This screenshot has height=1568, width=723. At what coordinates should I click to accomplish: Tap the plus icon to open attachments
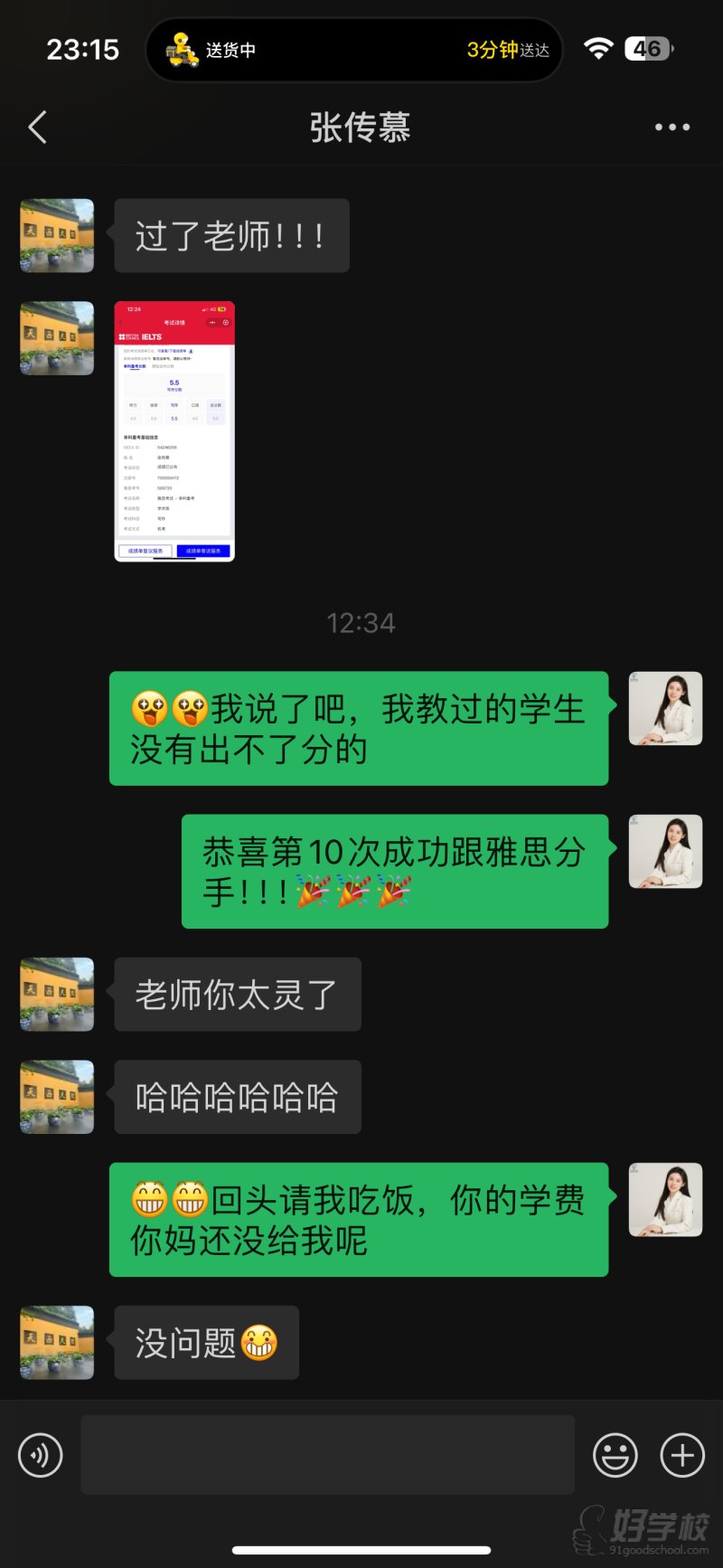click(681, 1455)
